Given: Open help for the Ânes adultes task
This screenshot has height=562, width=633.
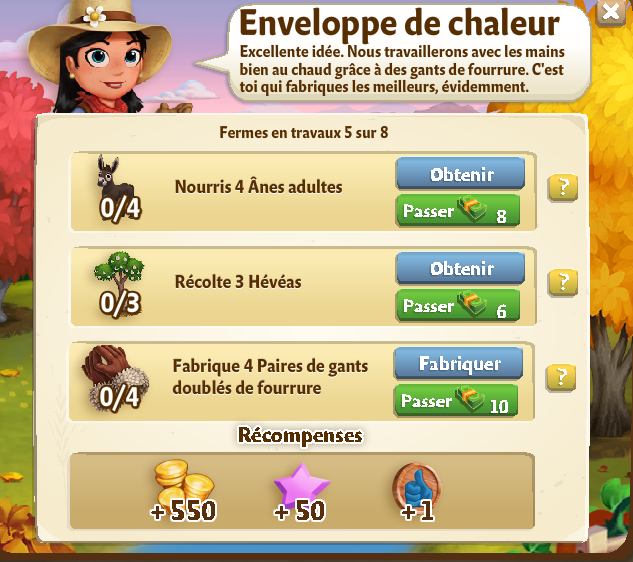Looking at the screenshot, I should coord(562,187).
